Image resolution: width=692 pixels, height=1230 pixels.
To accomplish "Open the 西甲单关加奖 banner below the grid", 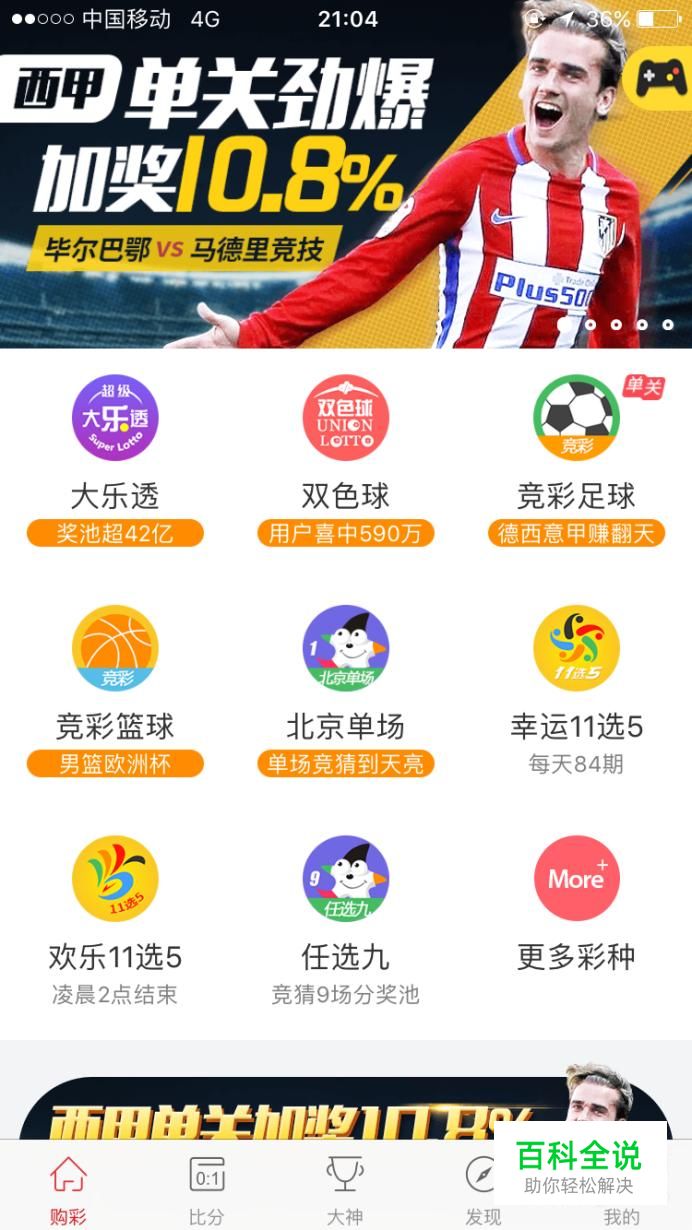I will pos(280,1108).
